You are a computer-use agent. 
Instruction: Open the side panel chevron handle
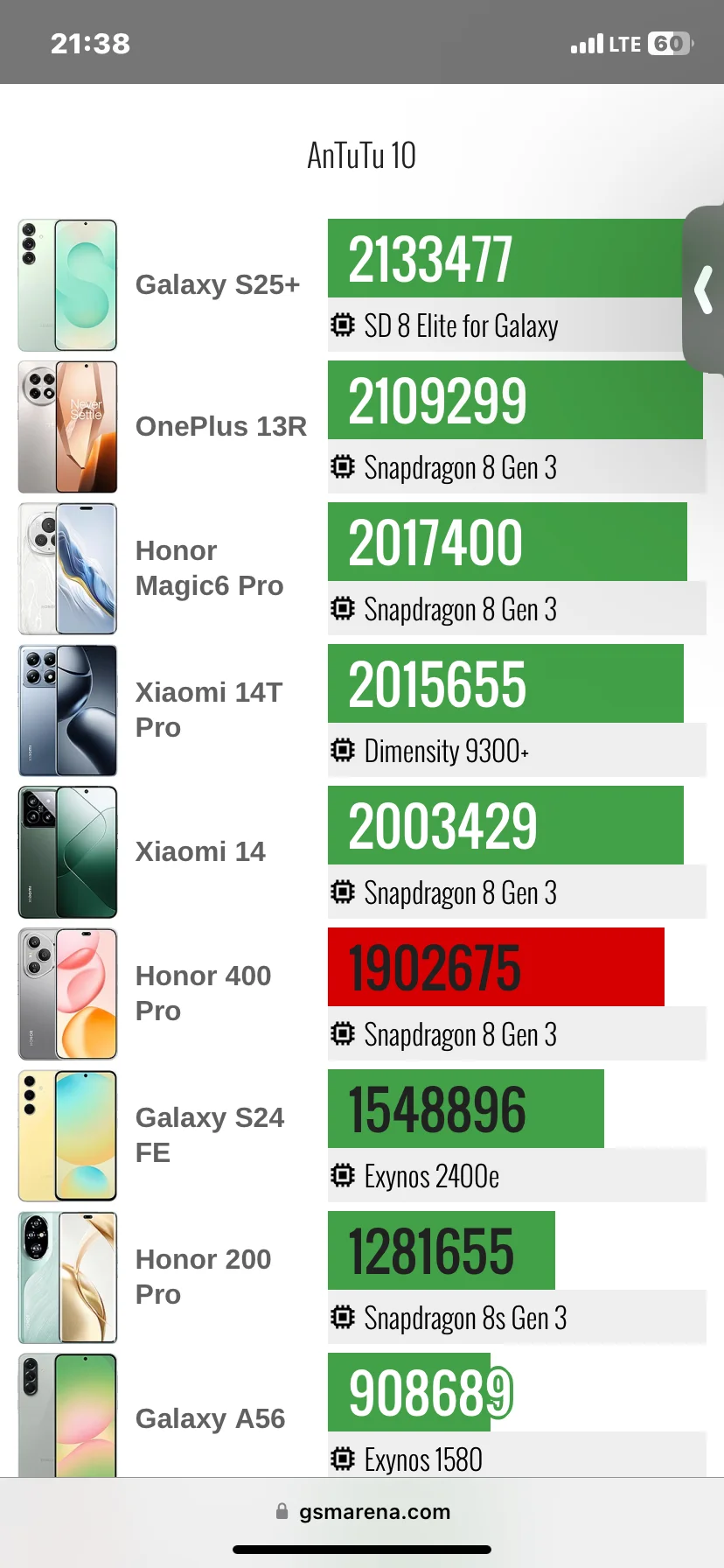point(704,290)
